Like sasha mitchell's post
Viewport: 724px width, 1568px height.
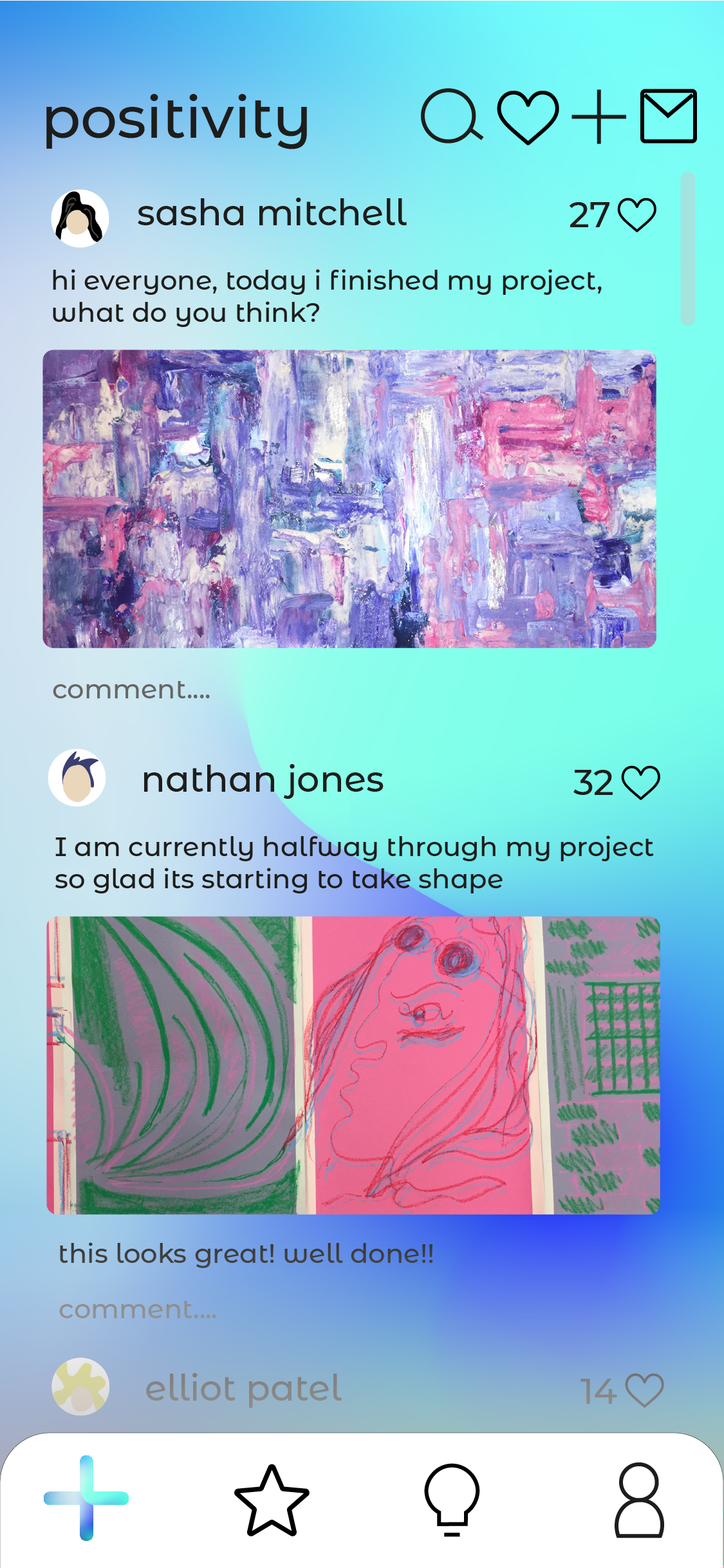pos(636,214)
